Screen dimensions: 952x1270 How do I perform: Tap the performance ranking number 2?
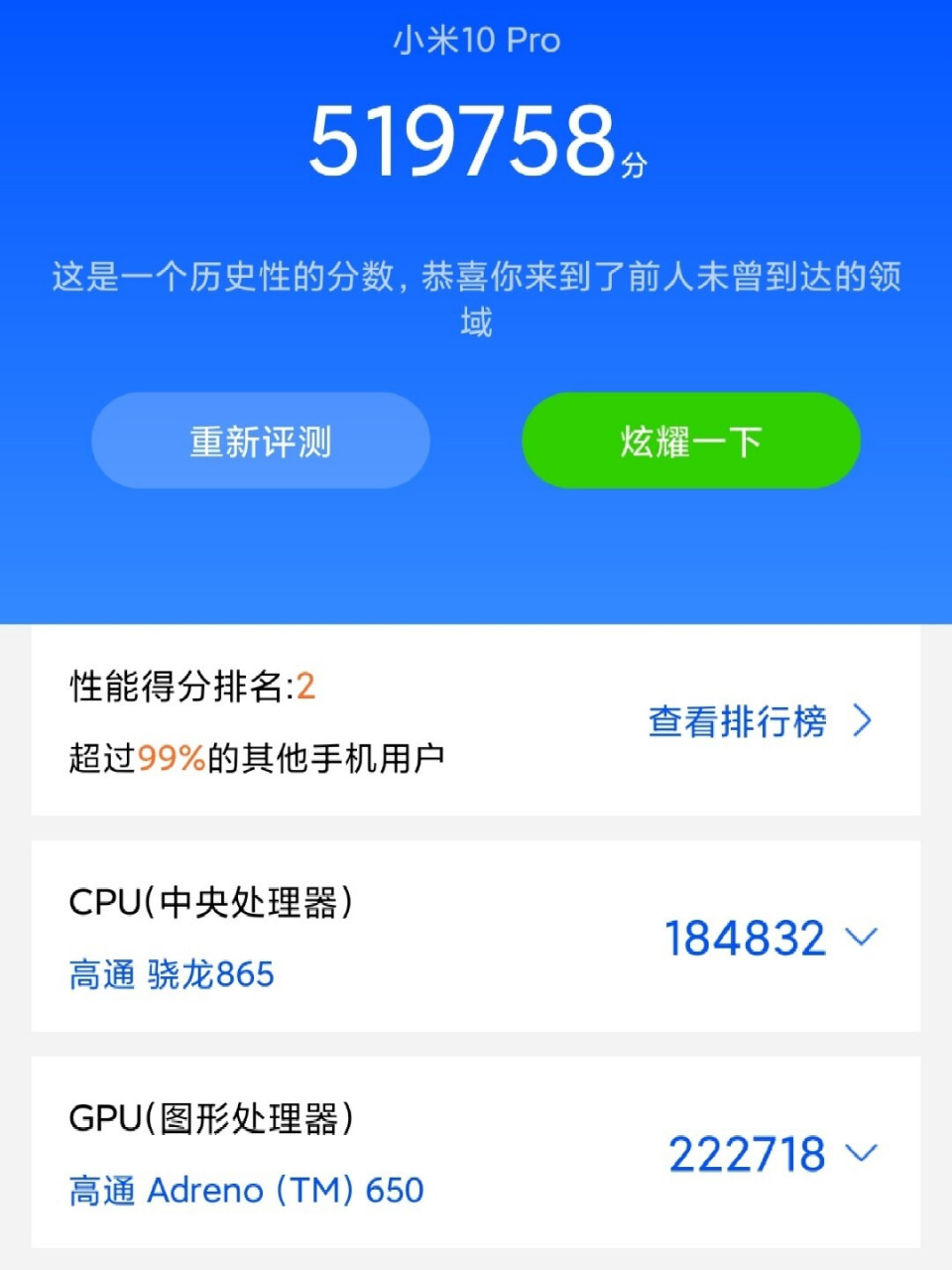coord(304,686)
